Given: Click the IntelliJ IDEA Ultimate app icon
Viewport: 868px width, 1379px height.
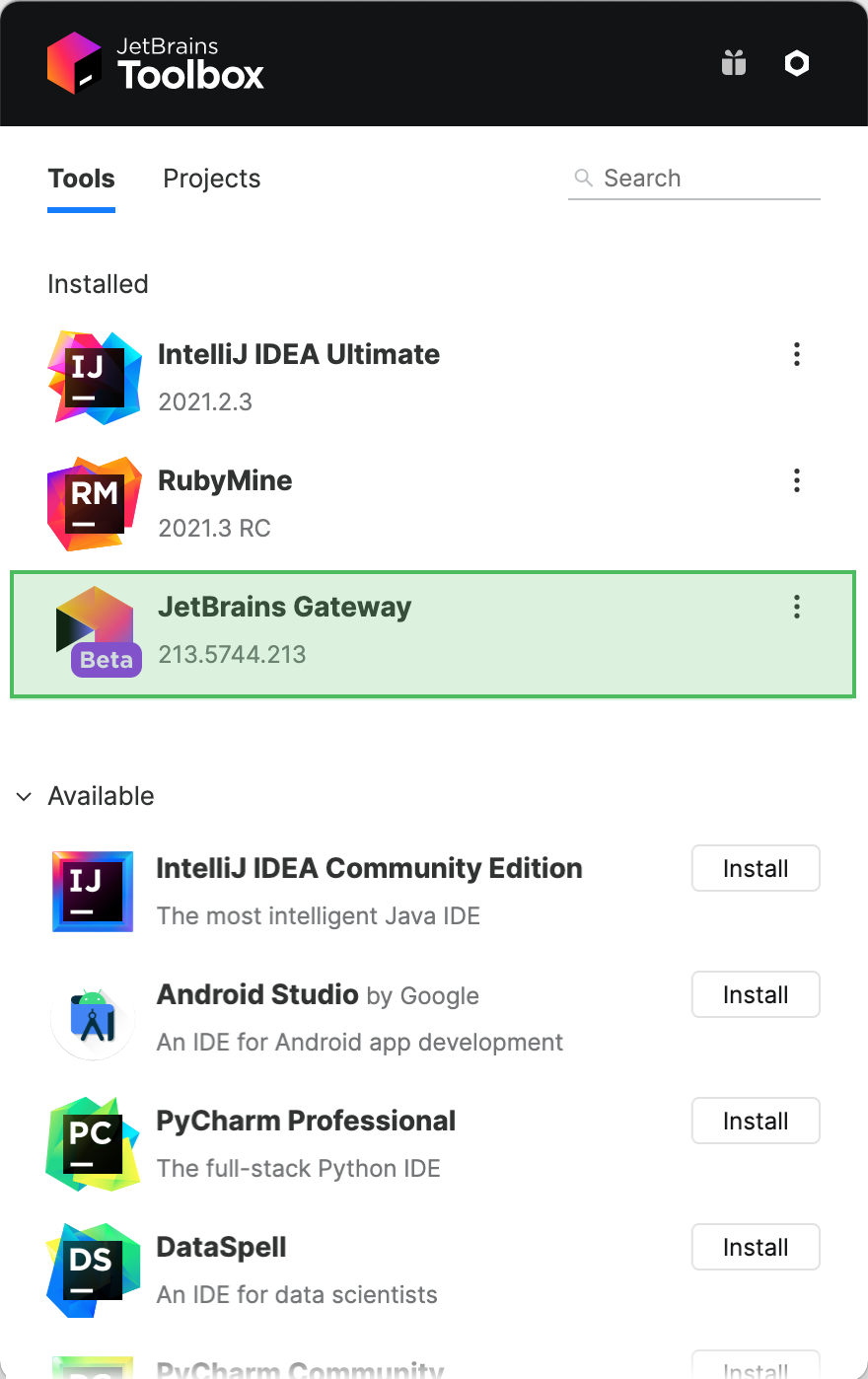Looking at the screenshot, I should [94, 378].
